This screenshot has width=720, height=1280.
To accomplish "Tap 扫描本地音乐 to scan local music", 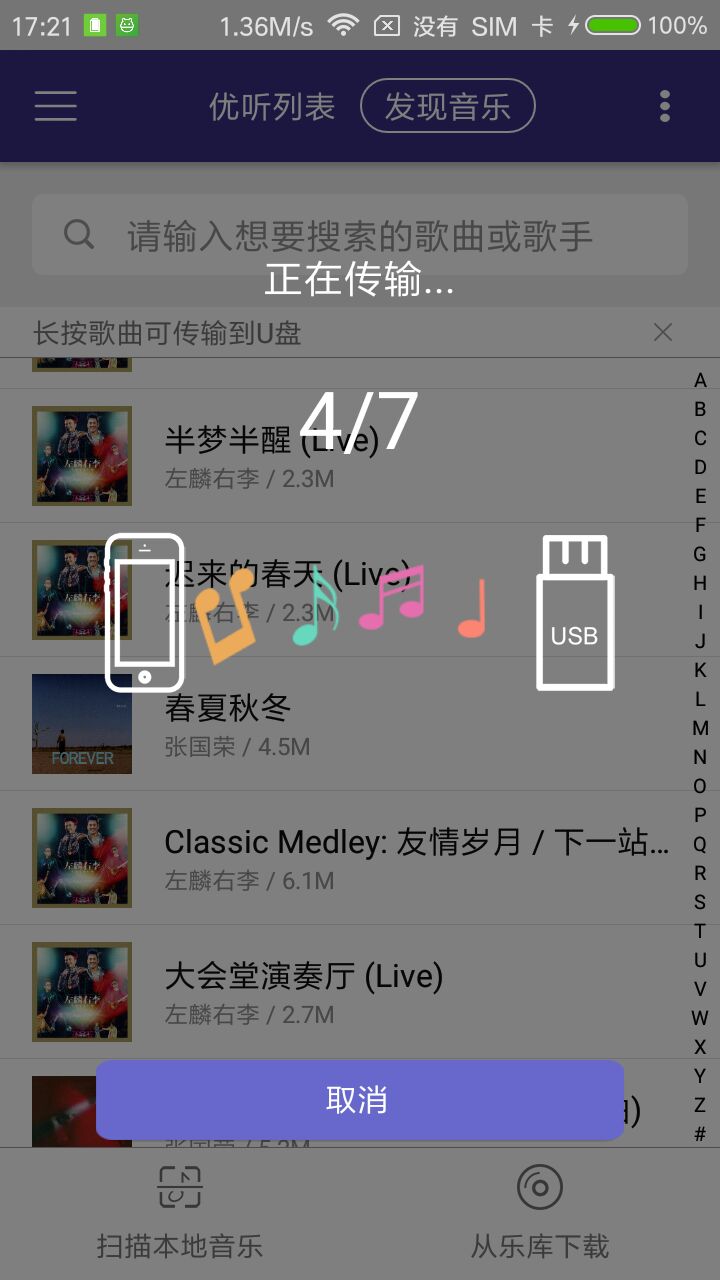I will (x=180, y=1212).
